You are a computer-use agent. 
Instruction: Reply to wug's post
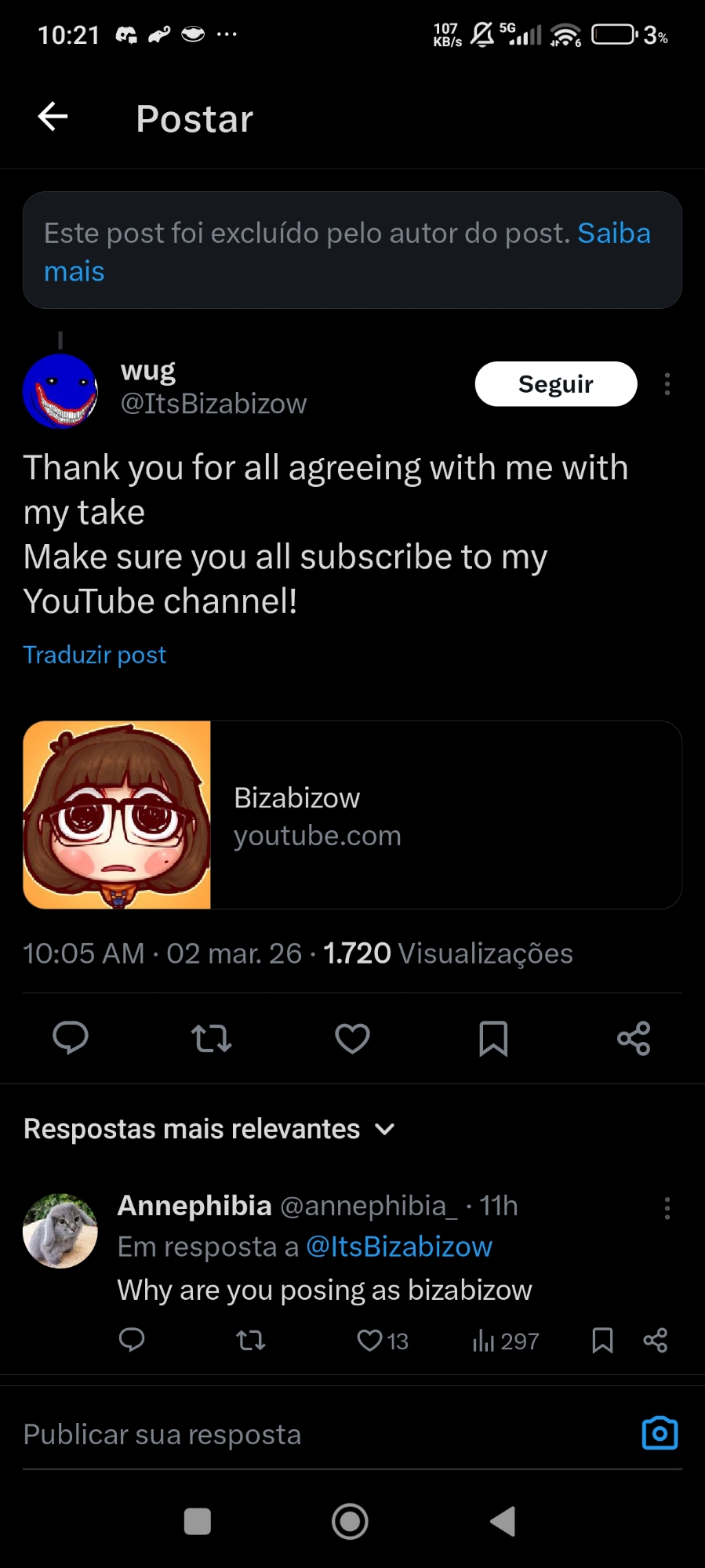point(71,1039)
